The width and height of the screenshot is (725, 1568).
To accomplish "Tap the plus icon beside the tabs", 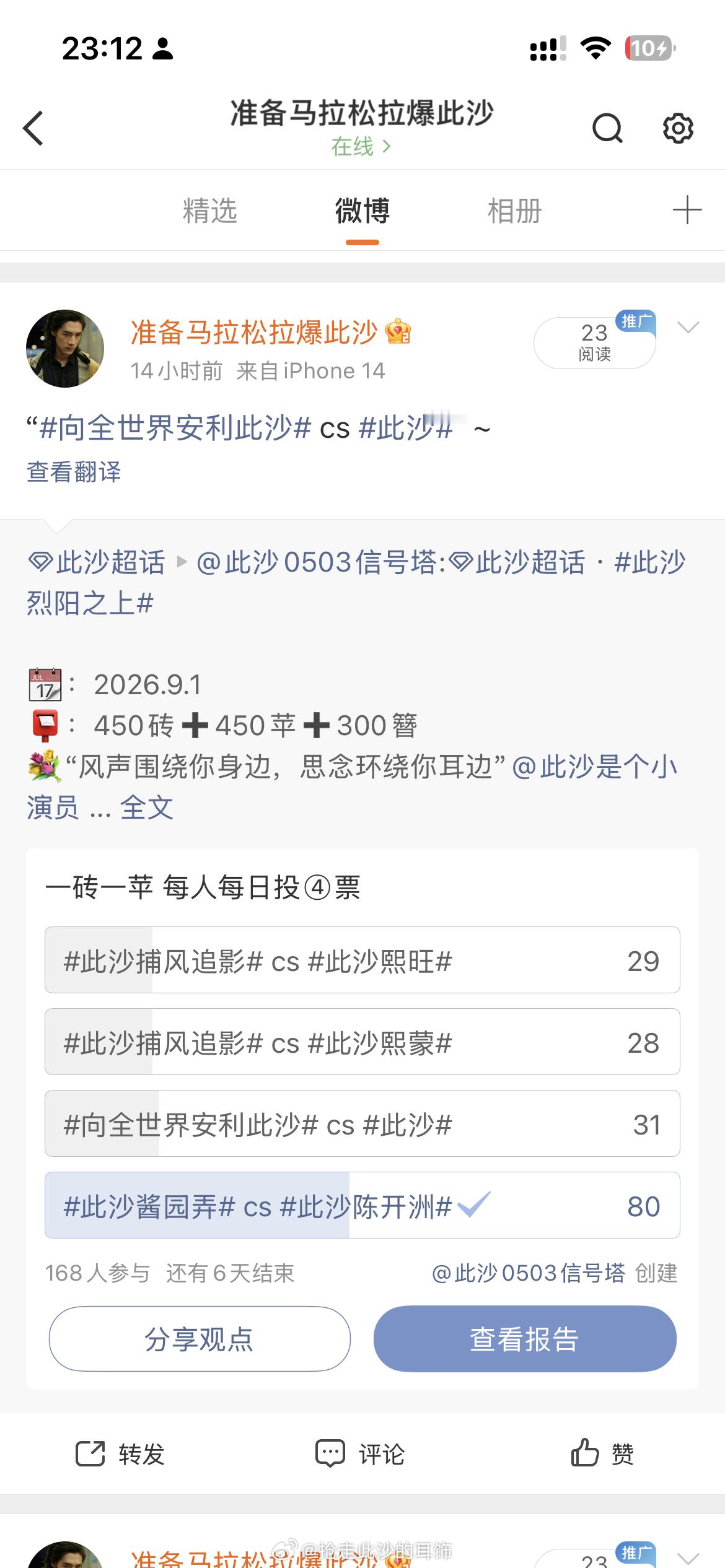I will click(x=687, y=210).
